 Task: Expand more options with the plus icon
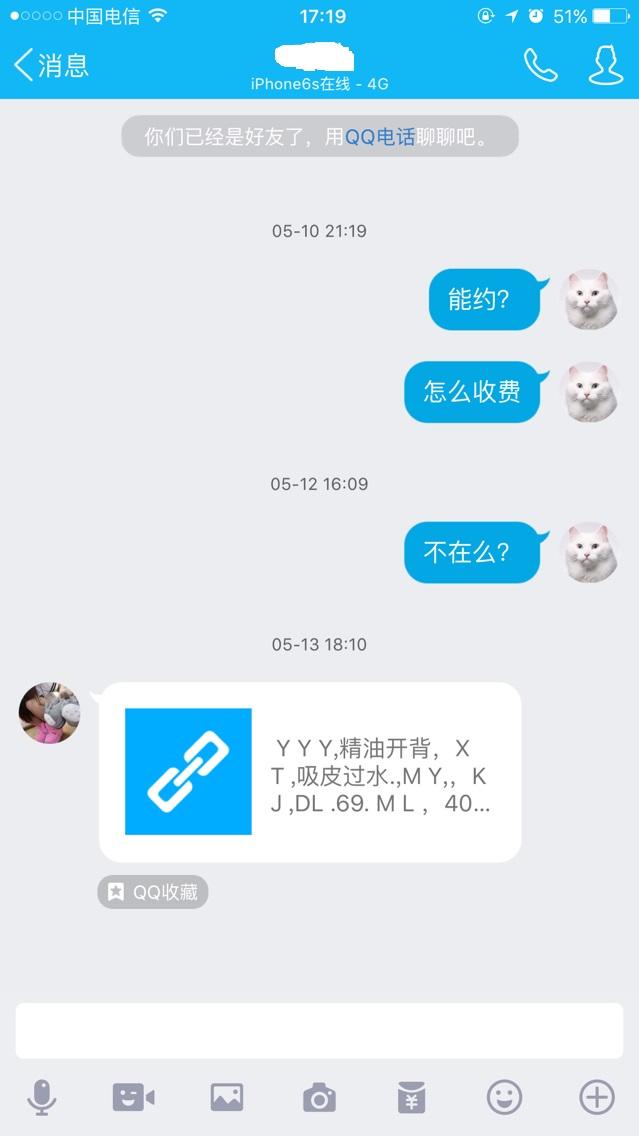coord(597,1098)
